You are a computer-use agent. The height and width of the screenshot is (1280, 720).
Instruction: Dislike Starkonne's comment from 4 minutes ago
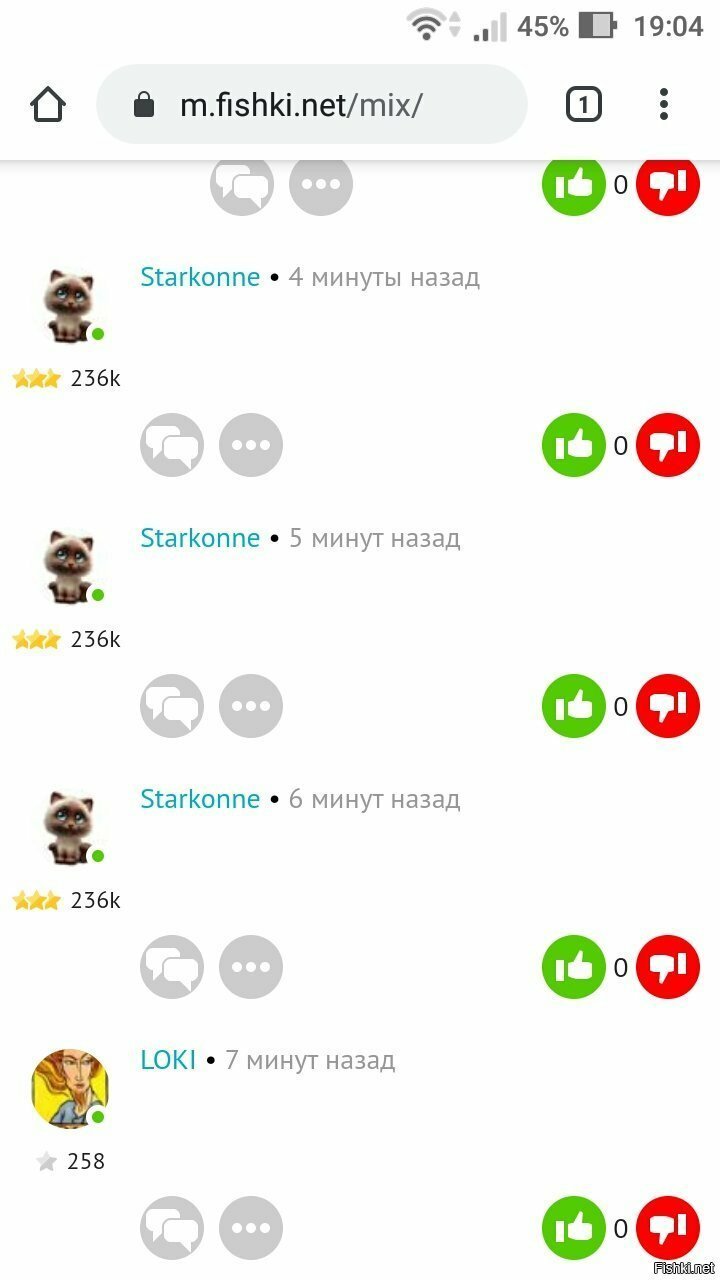[x=668, y=445]
